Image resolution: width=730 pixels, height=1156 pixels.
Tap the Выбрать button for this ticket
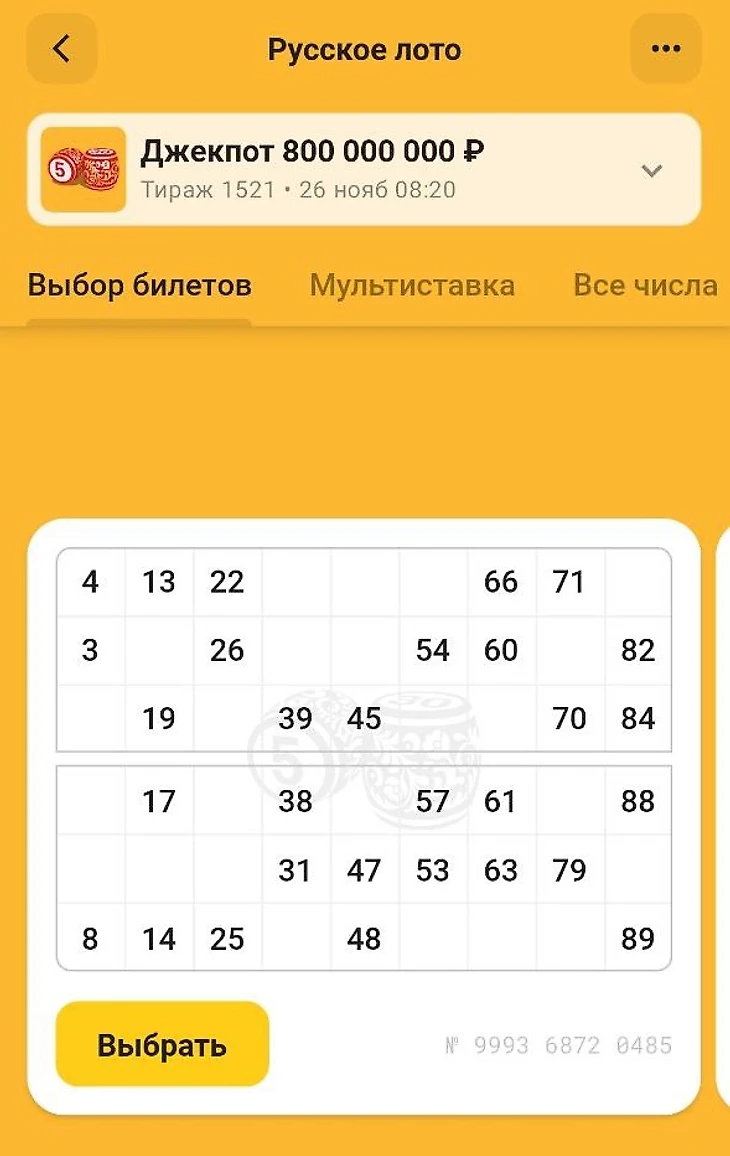pos(162,1045)
